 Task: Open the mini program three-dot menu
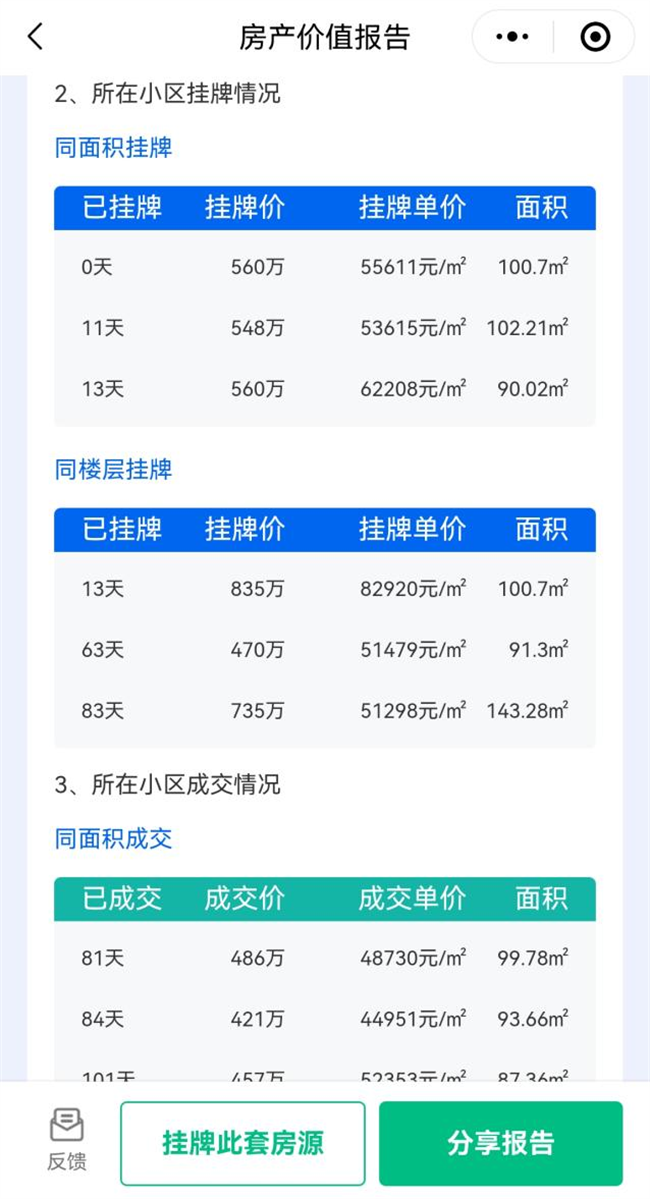pyautogui.click(x=512, y=37)
